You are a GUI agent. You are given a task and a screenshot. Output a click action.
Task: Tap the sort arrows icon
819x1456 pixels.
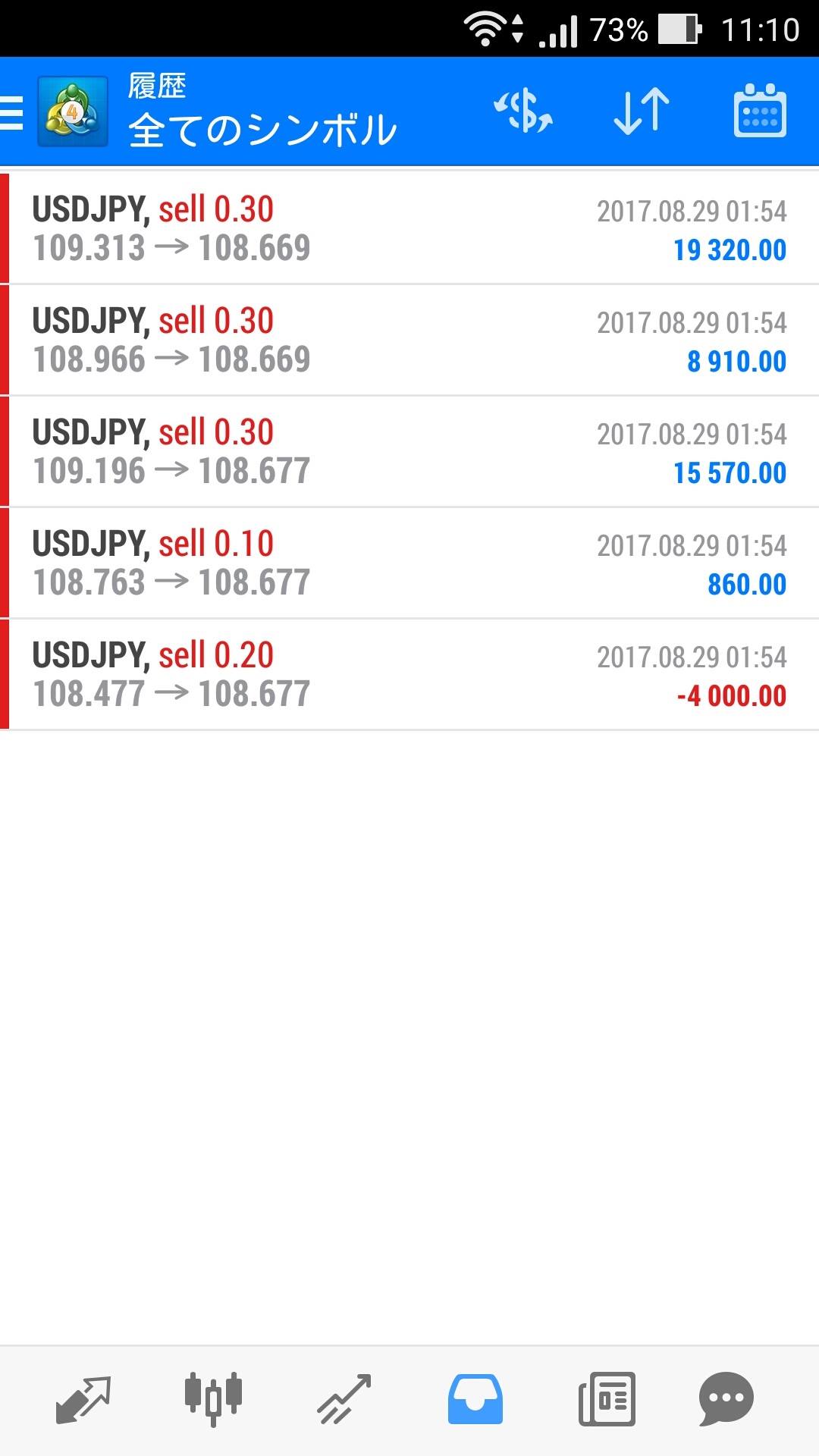click(x=642, y=111)
